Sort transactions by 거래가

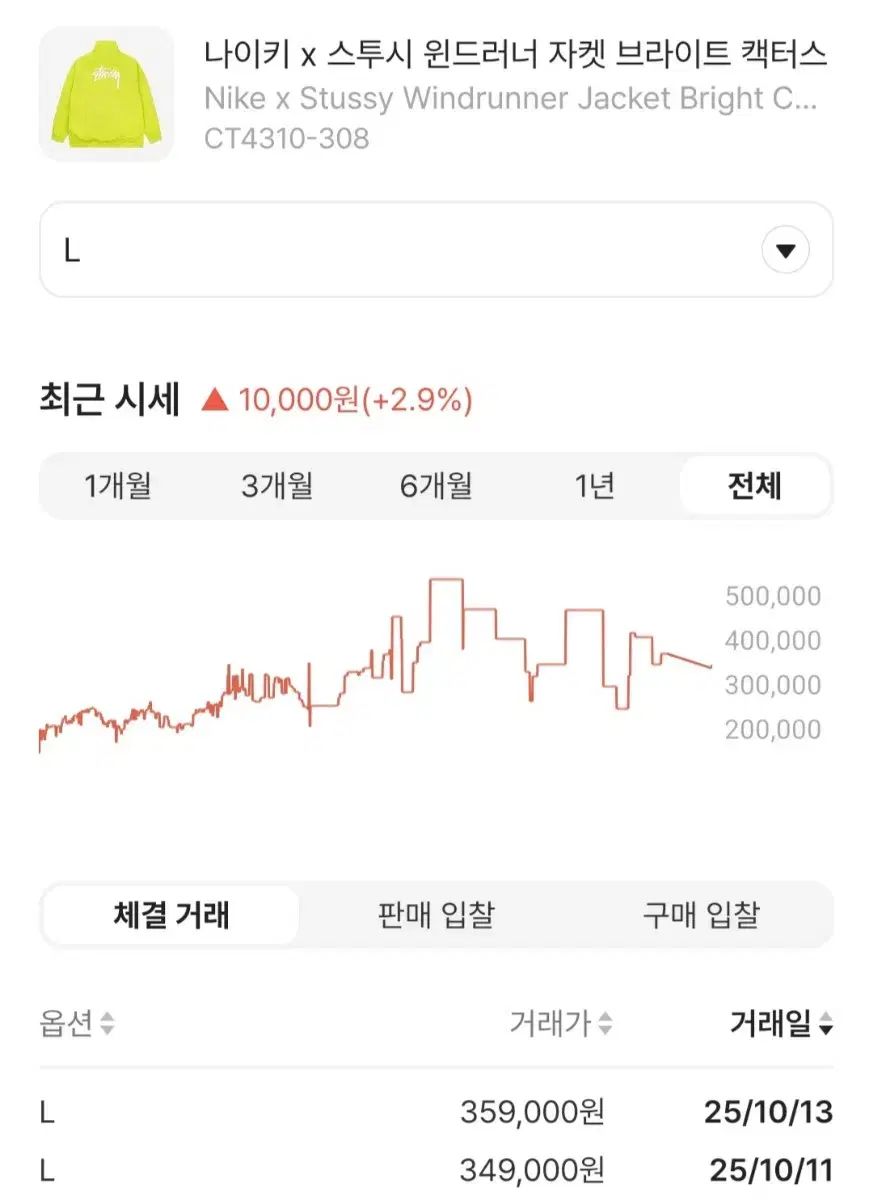pyautogui.click(x=561, y=1024)
